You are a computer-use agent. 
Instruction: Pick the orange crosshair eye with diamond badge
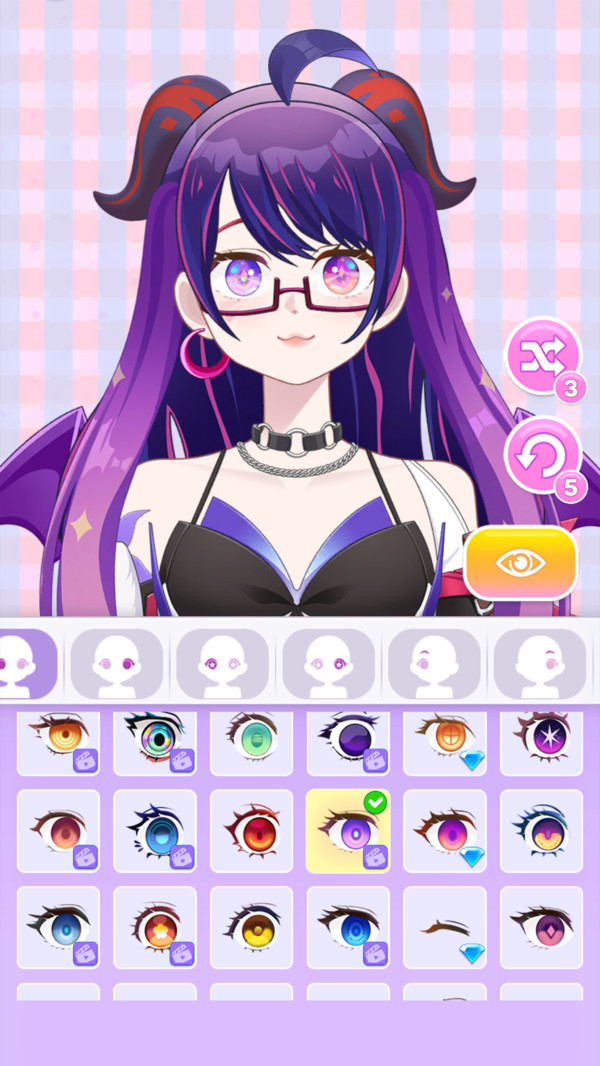tap(444, 740)
